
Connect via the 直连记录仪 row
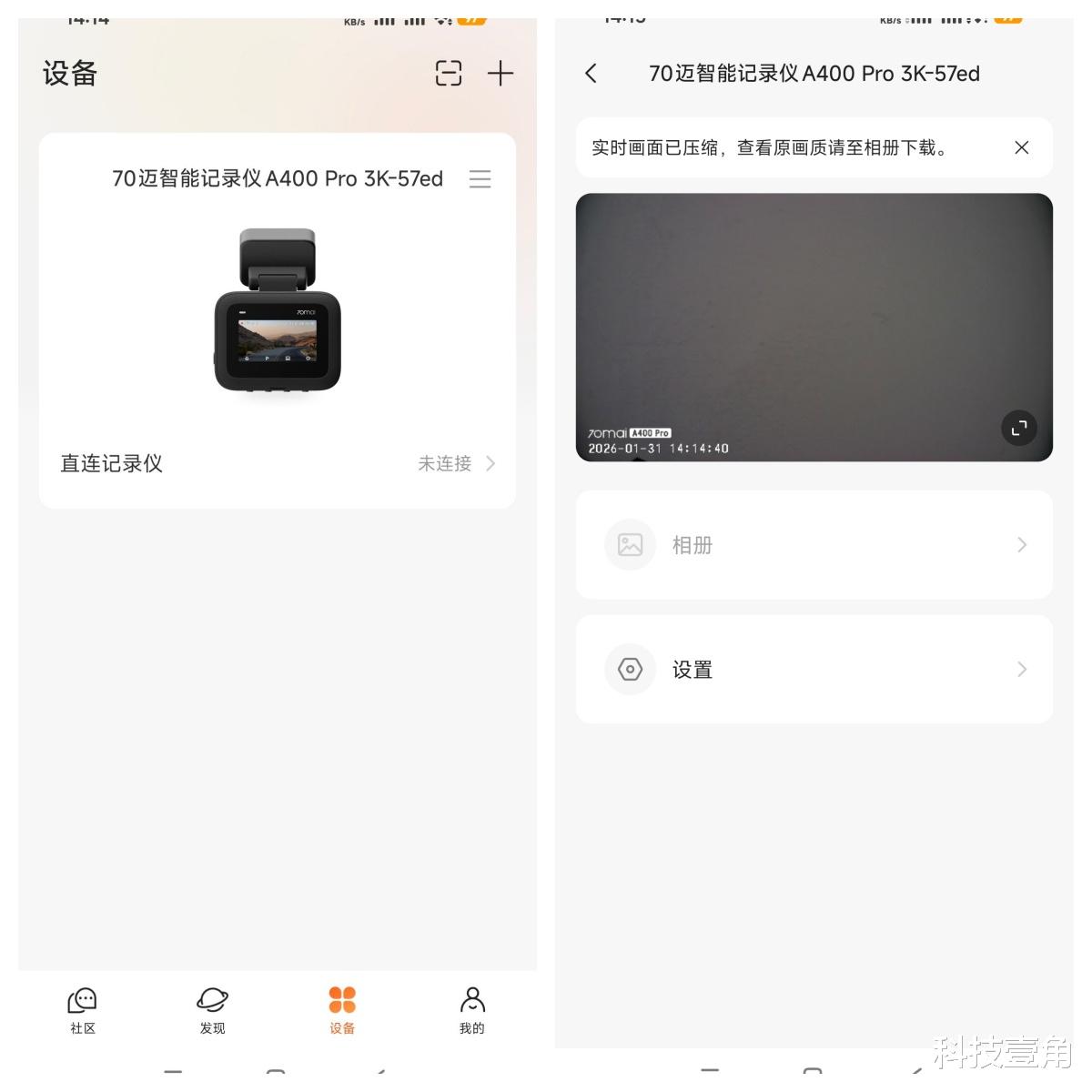coord(278,463)
